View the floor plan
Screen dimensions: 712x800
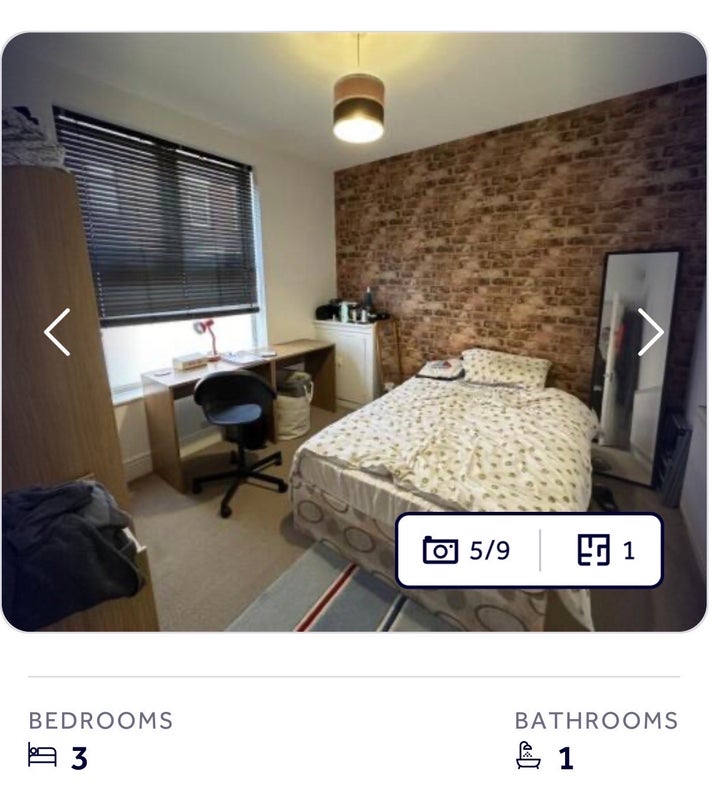[x=606, y=550]
